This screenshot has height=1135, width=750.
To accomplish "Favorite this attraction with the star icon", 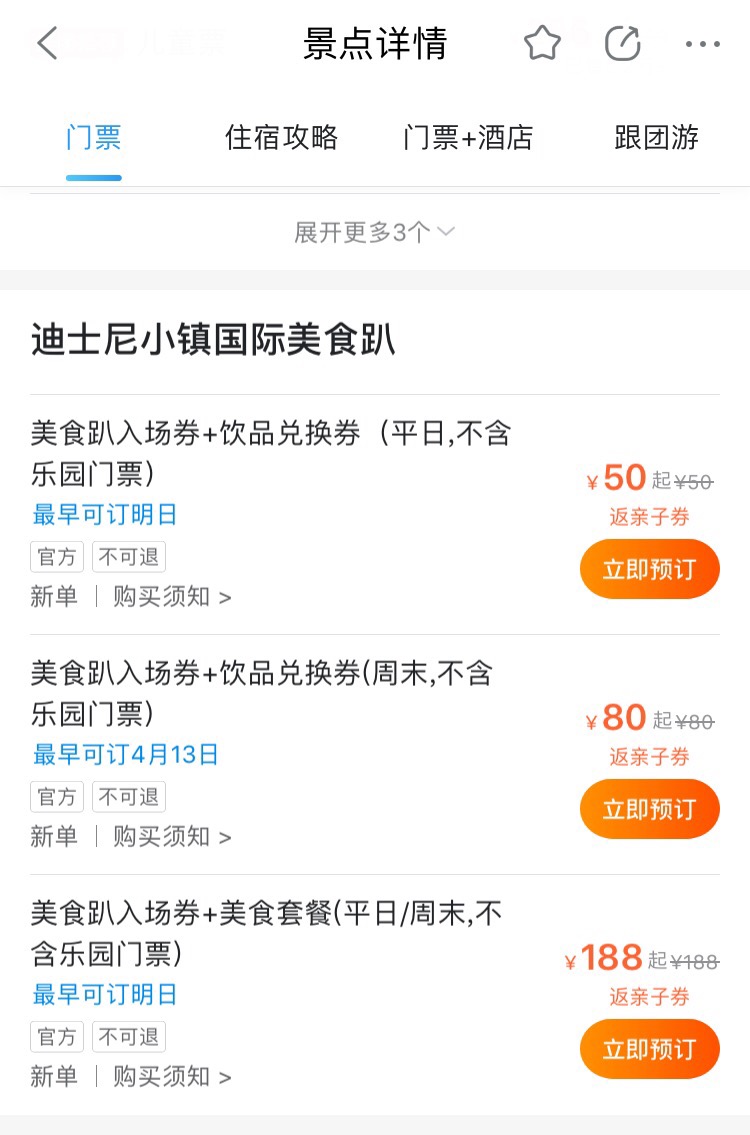I will pyautogui.click(x=542, y=43).
